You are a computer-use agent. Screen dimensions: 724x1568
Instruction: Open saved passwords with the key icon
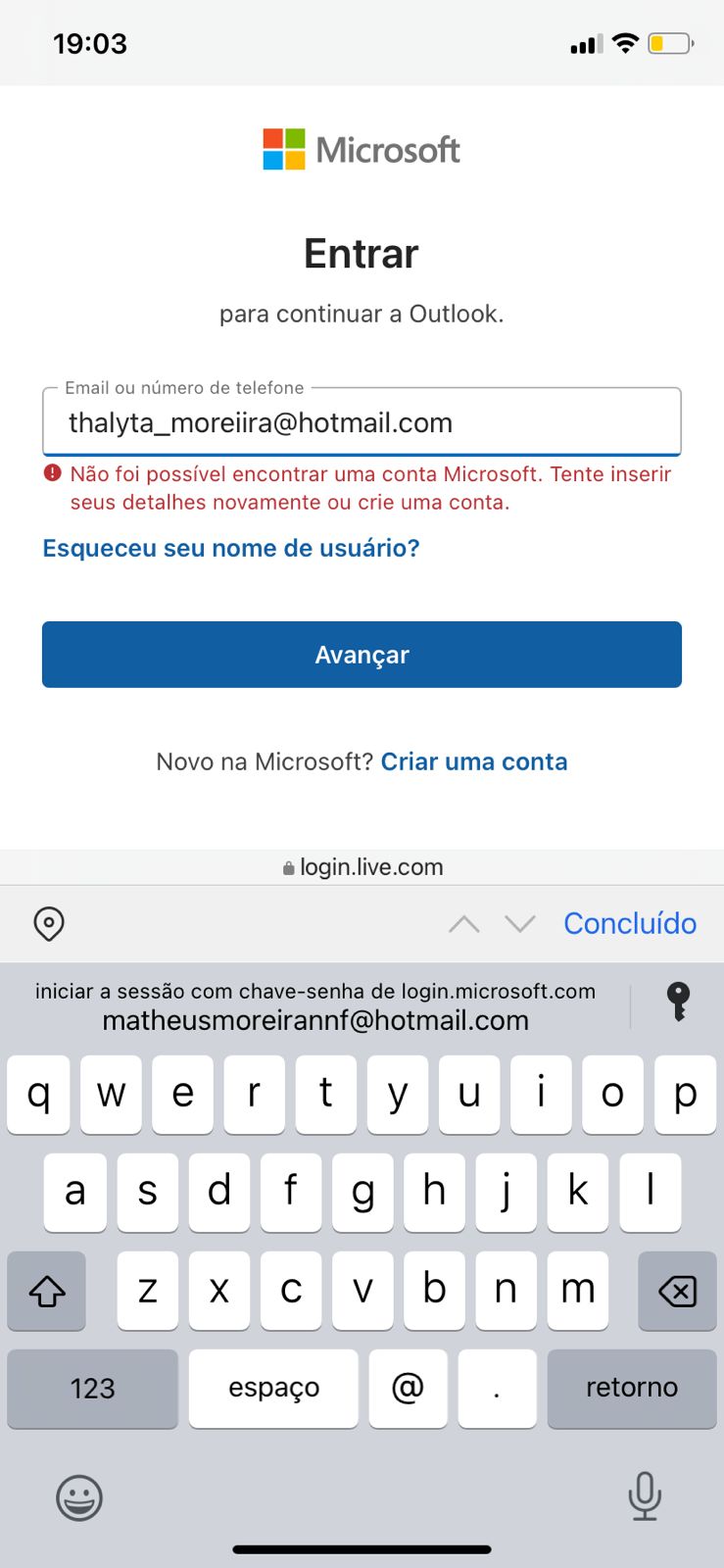click(678, 1003)
